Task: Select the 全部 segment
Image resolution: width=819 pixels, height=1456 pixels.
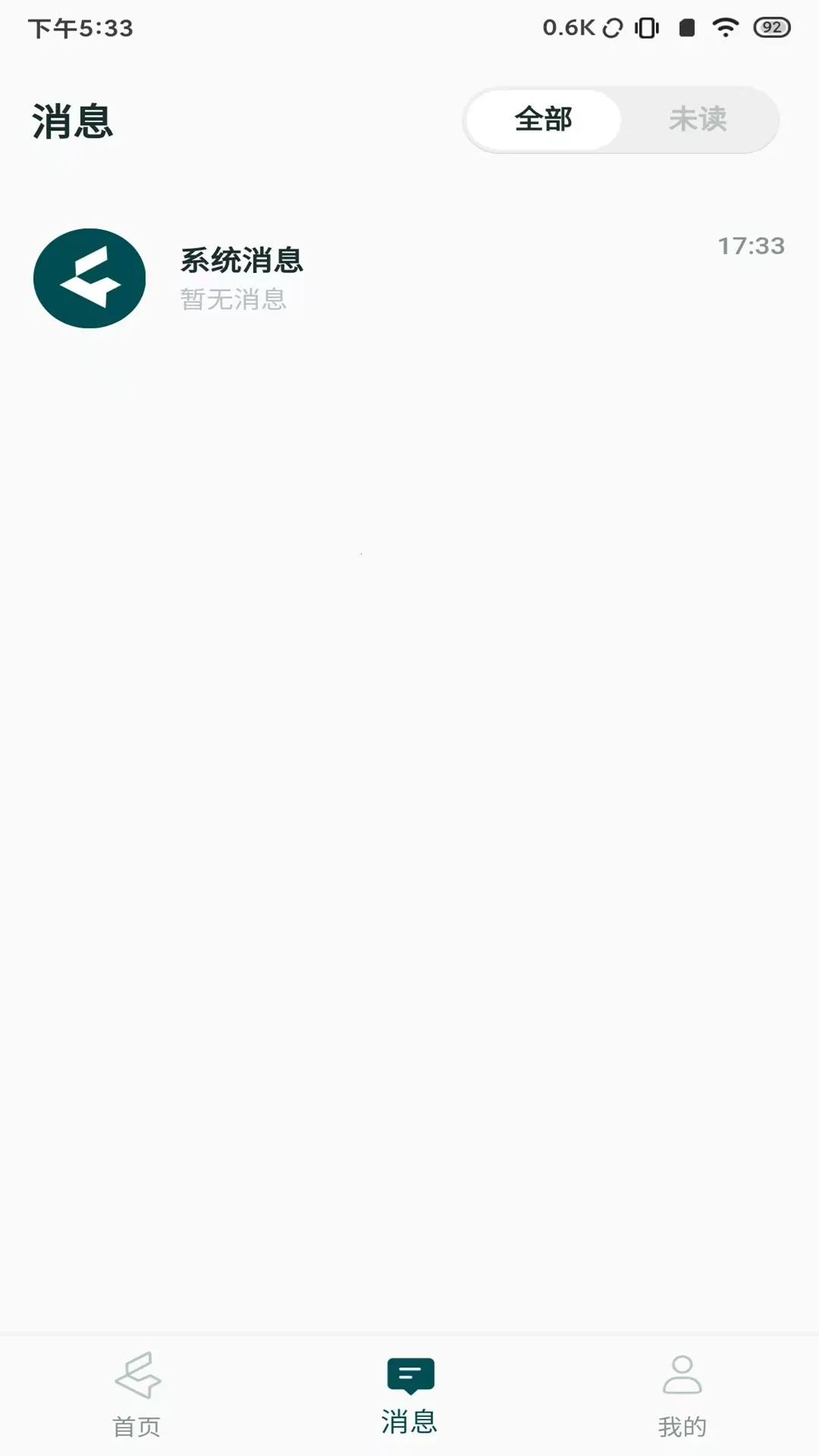Action: [x=543, y=120]
